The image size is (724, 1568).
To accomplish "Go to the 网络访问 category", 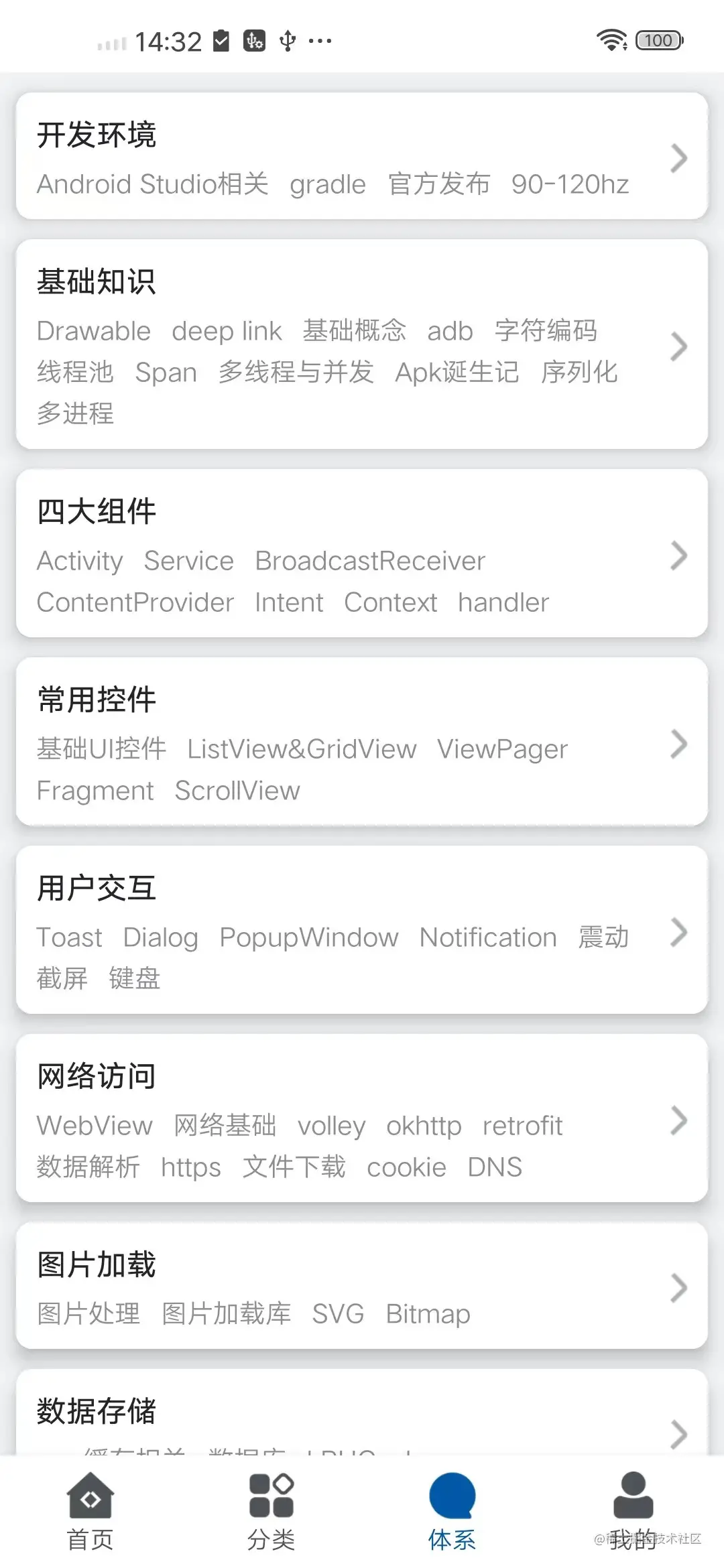I will (362, 1118).
